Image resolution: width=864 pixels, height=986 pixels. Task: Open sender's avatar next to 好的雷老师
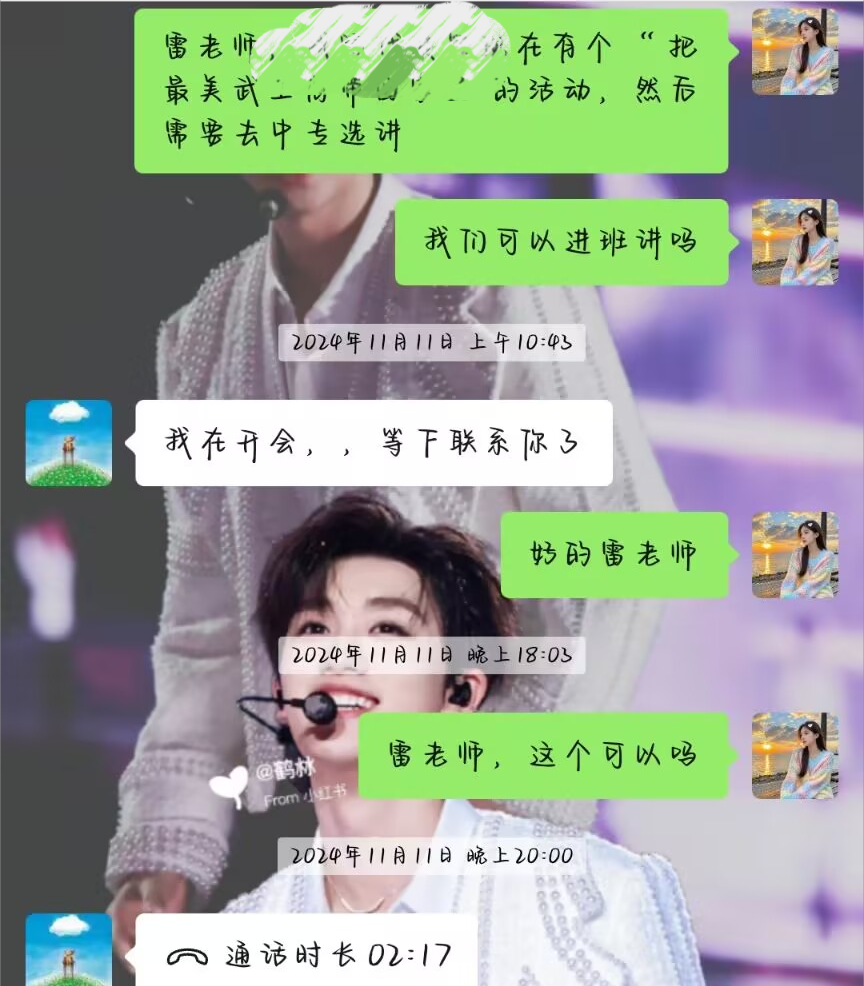tap(795, 555)
